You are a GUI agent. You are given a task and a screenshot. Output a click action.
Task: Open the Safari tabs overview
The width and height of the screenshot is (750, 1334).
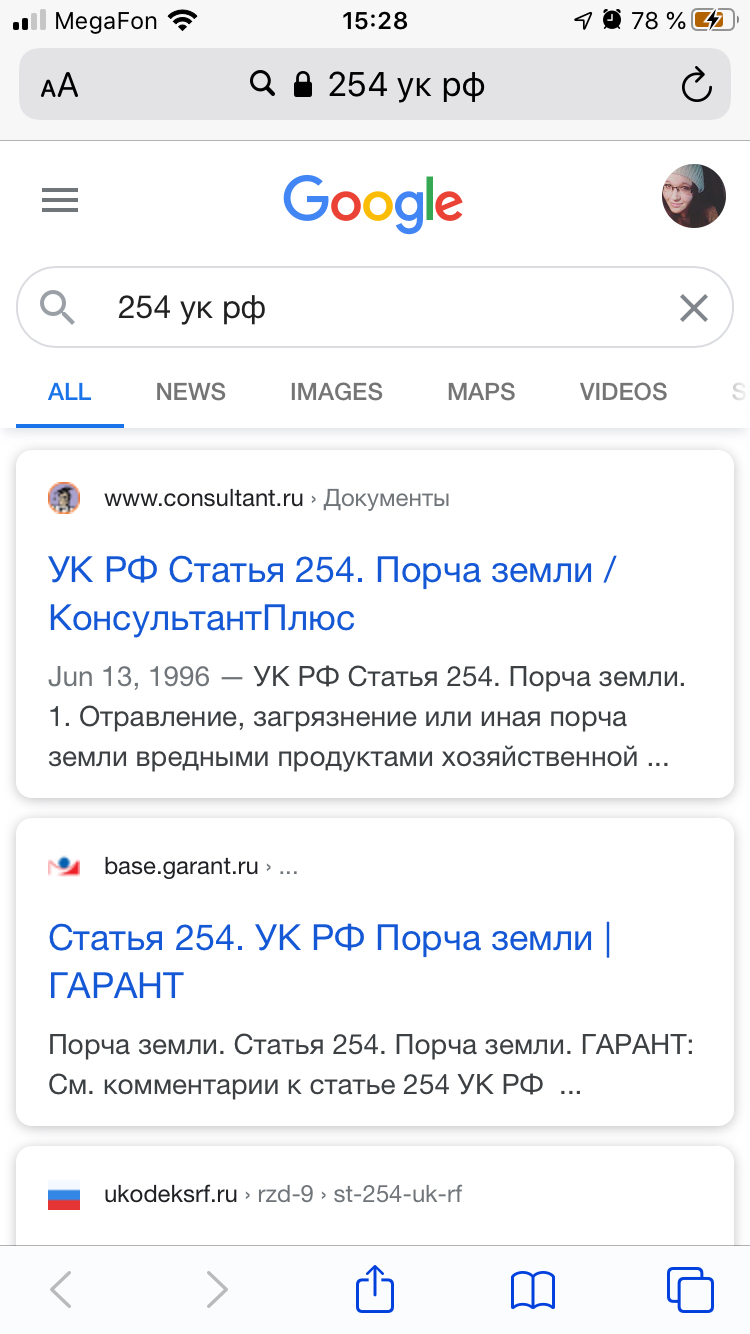click(690, 1290)
